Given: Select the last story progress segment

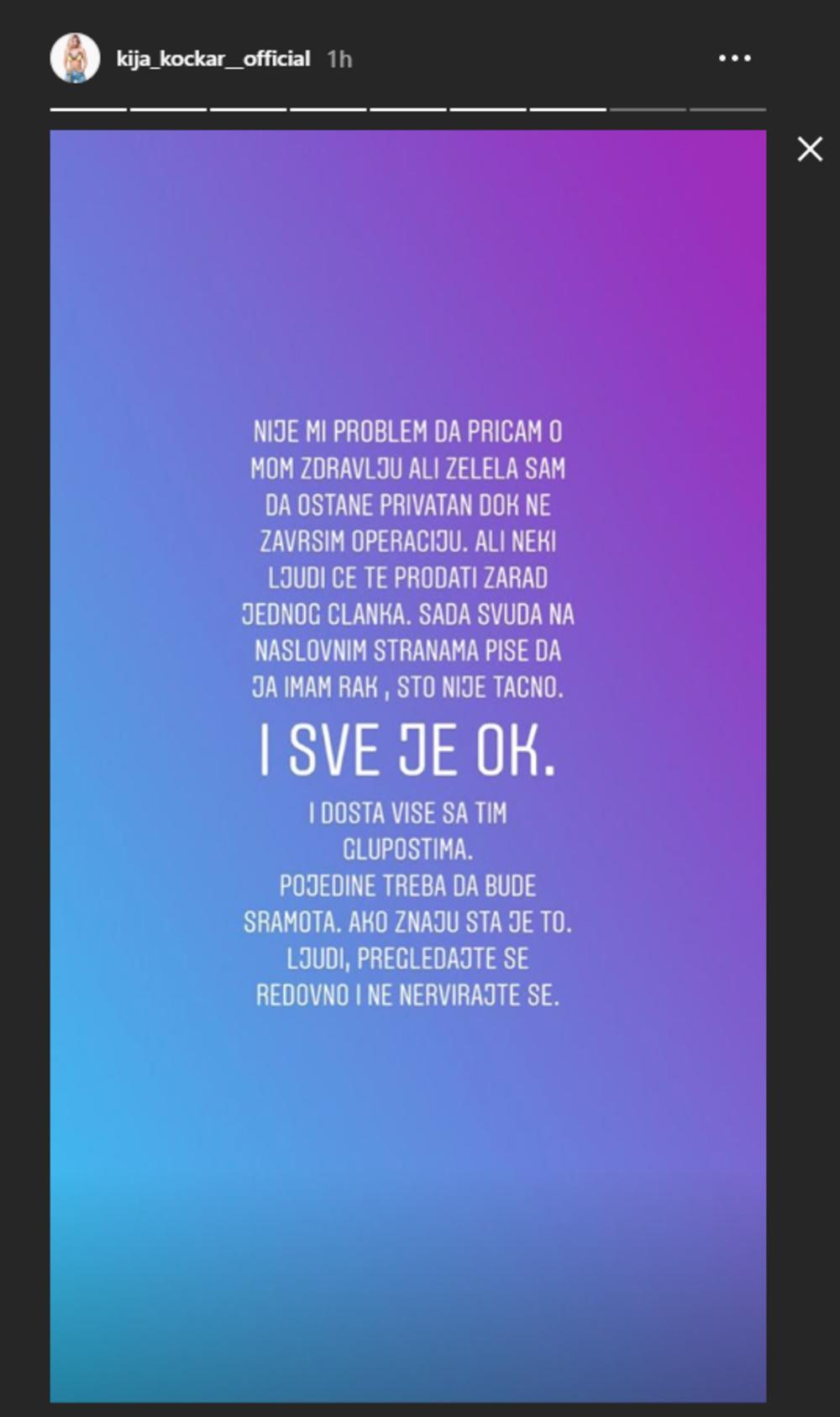Looking at the screenshot, I should click(x=727, y=109).
